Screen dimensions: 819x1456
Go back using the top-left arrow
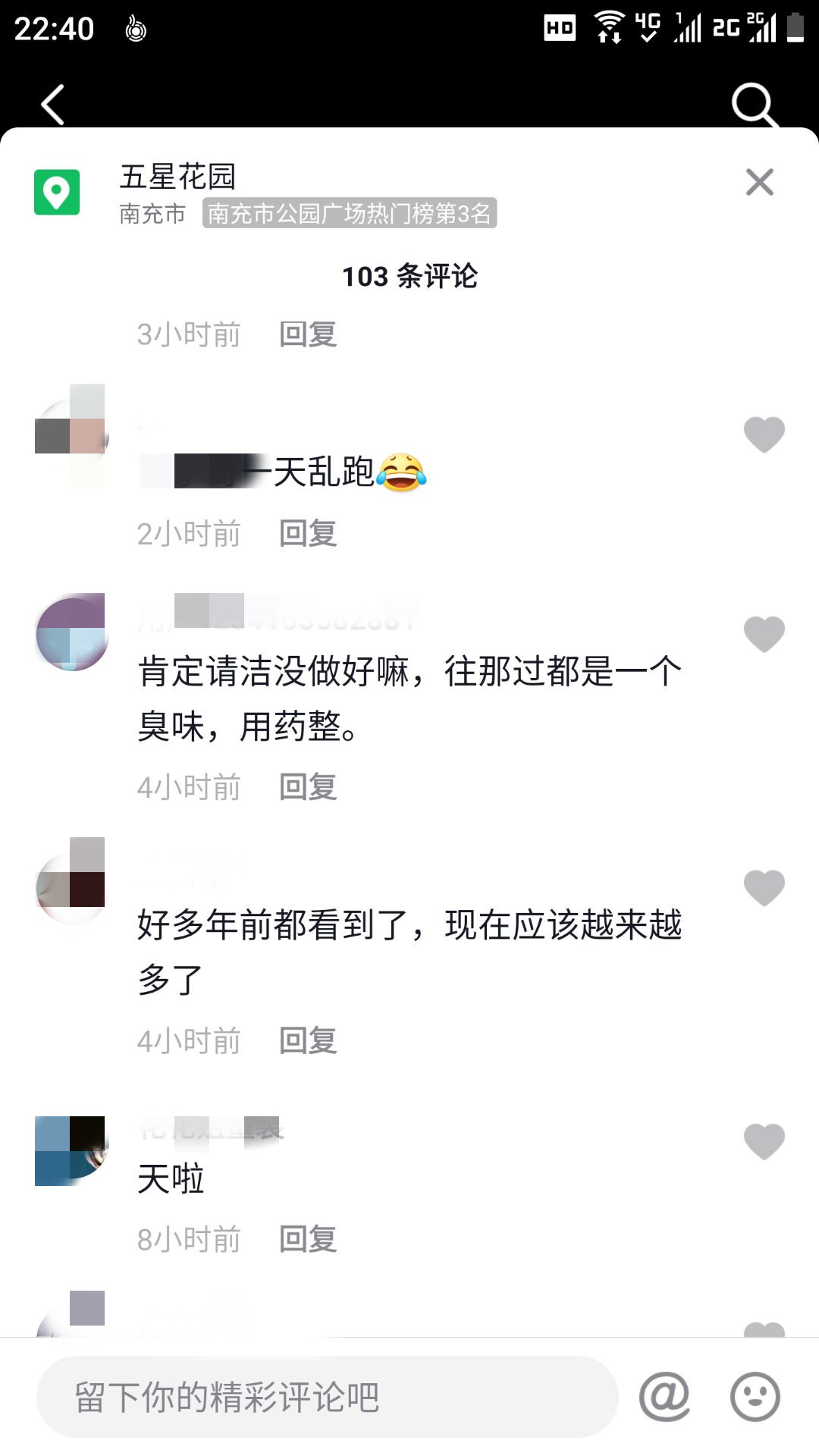point(52,104)
